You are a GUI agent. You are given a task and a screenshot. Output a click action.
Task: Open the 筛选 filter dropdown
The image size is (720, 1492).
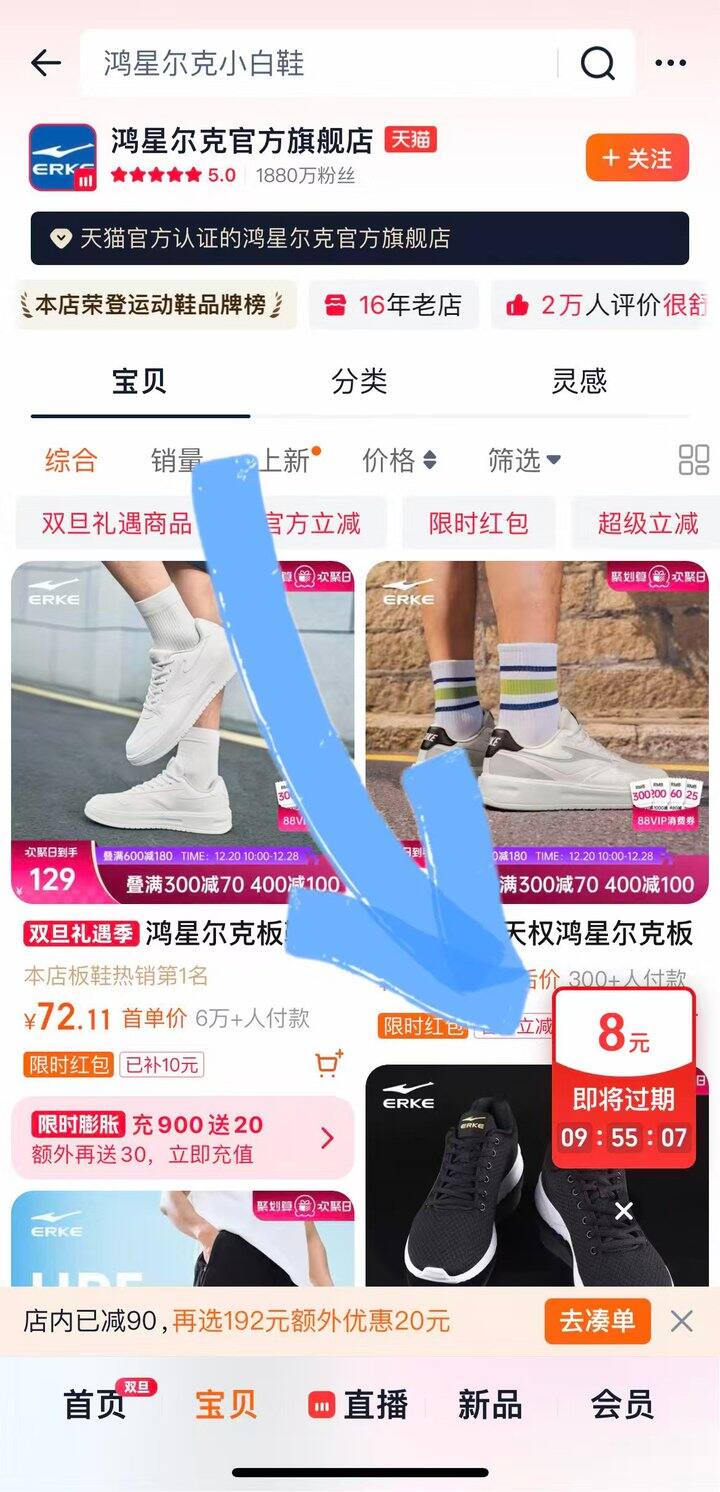tap(524, 460)
